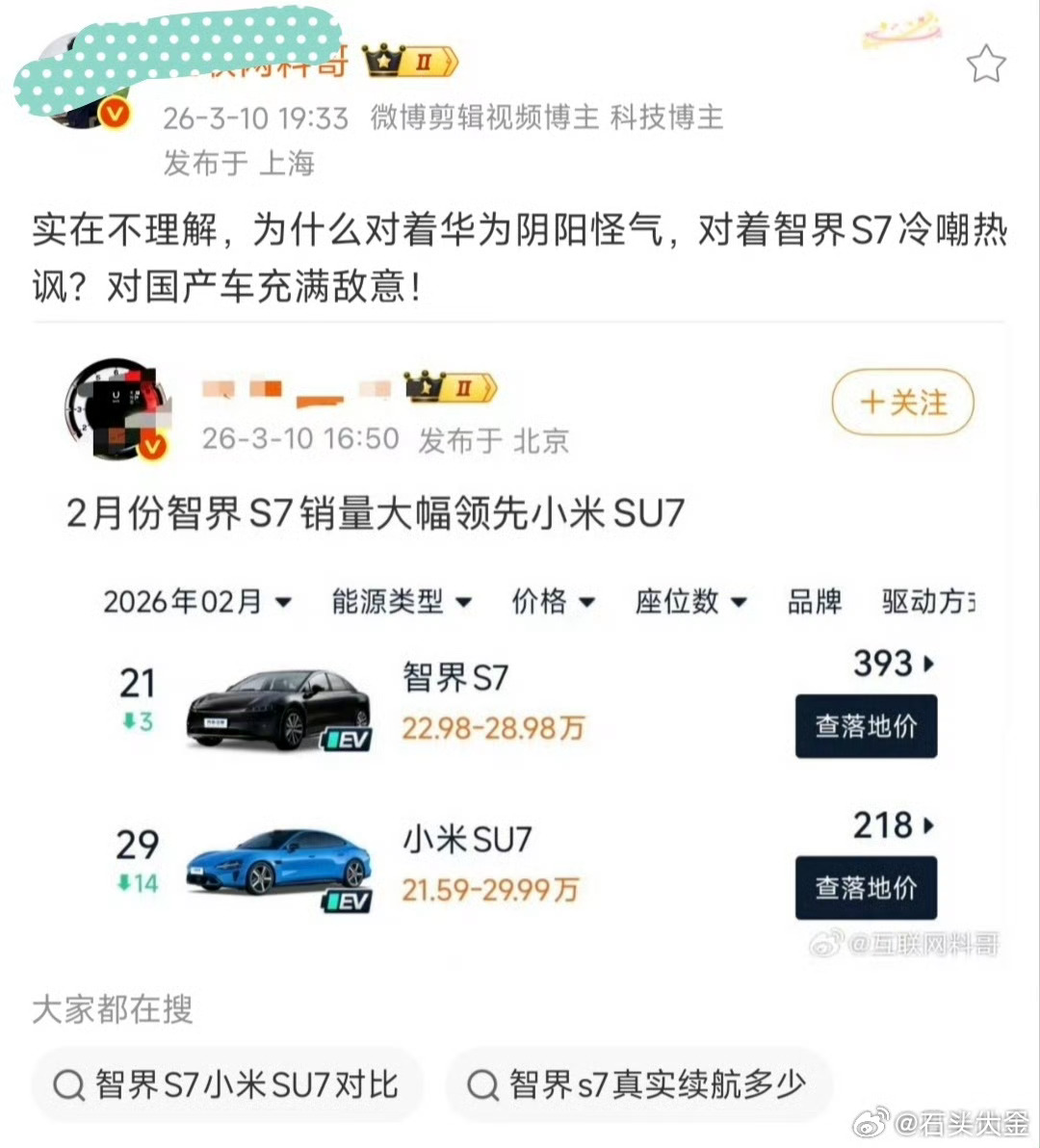
Task: Click the level II membership badge
Action: pyautogui.click(x=426, y=62)
